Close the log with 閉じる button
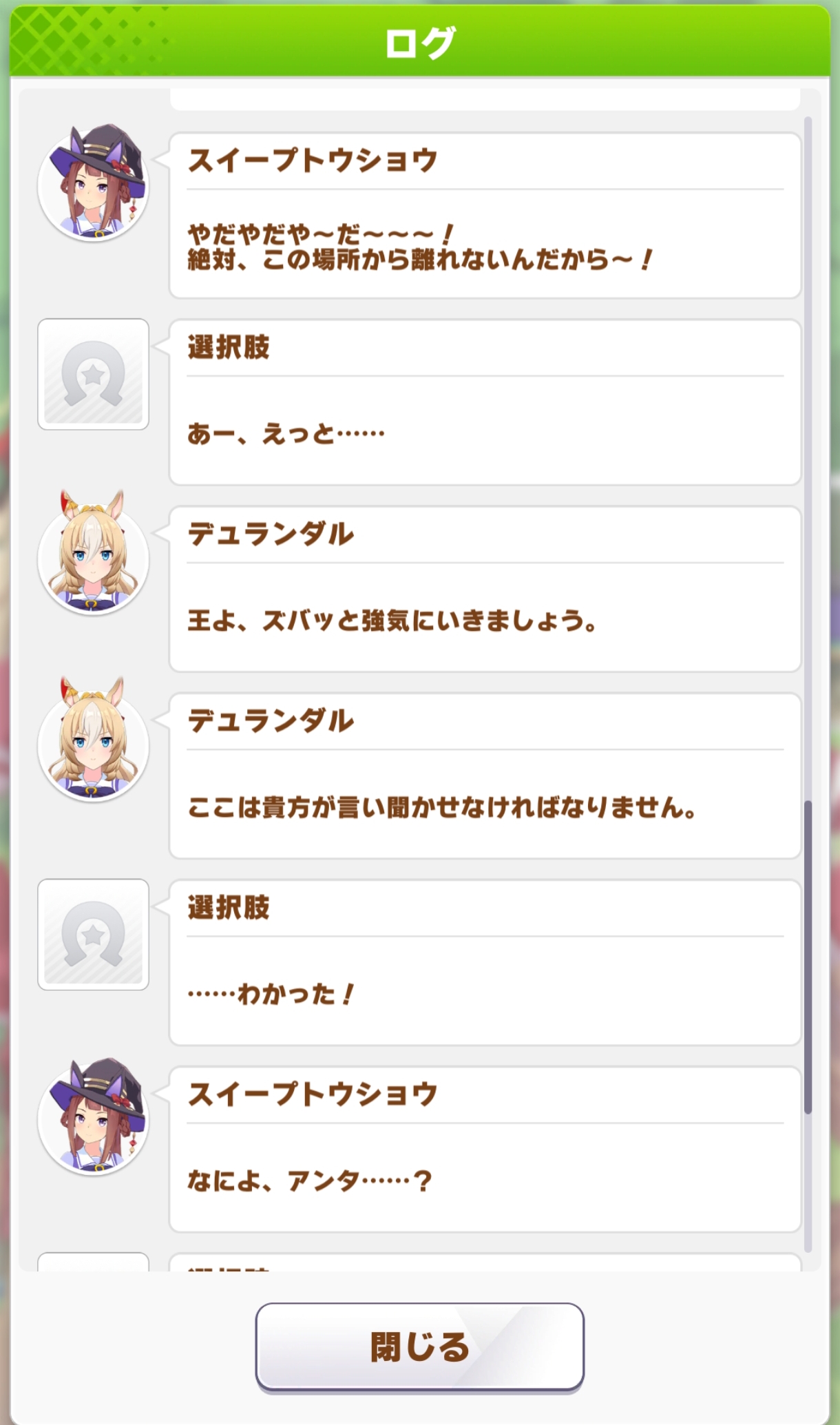 click(419, 1346)
